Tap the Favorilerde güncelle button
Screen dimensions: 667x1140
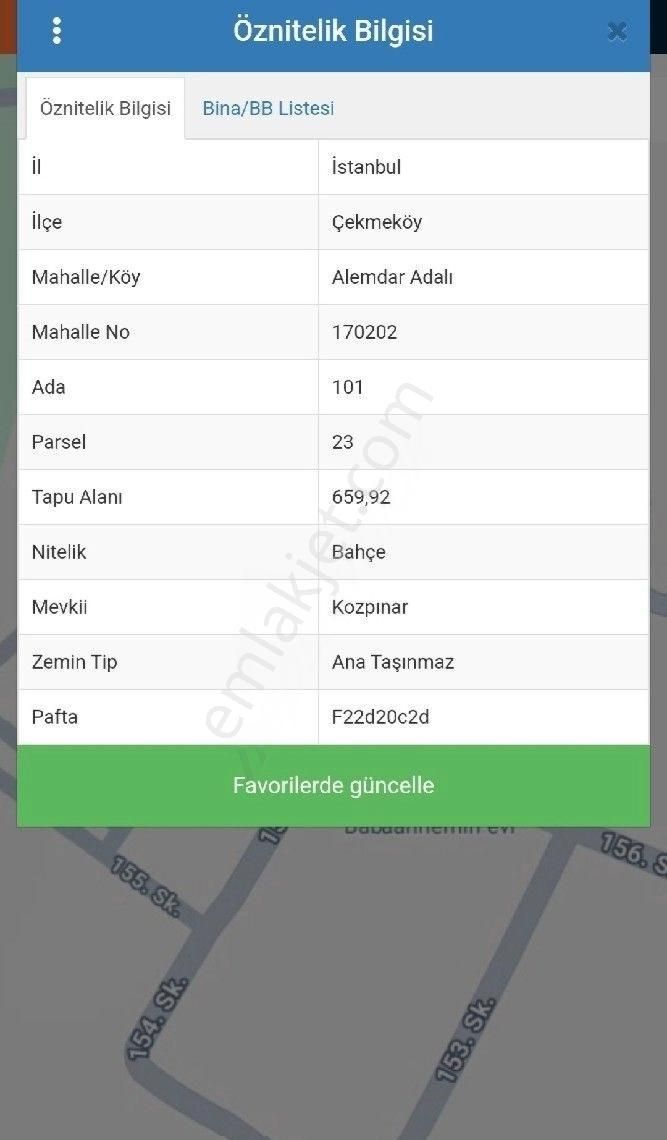pos(333,785)
